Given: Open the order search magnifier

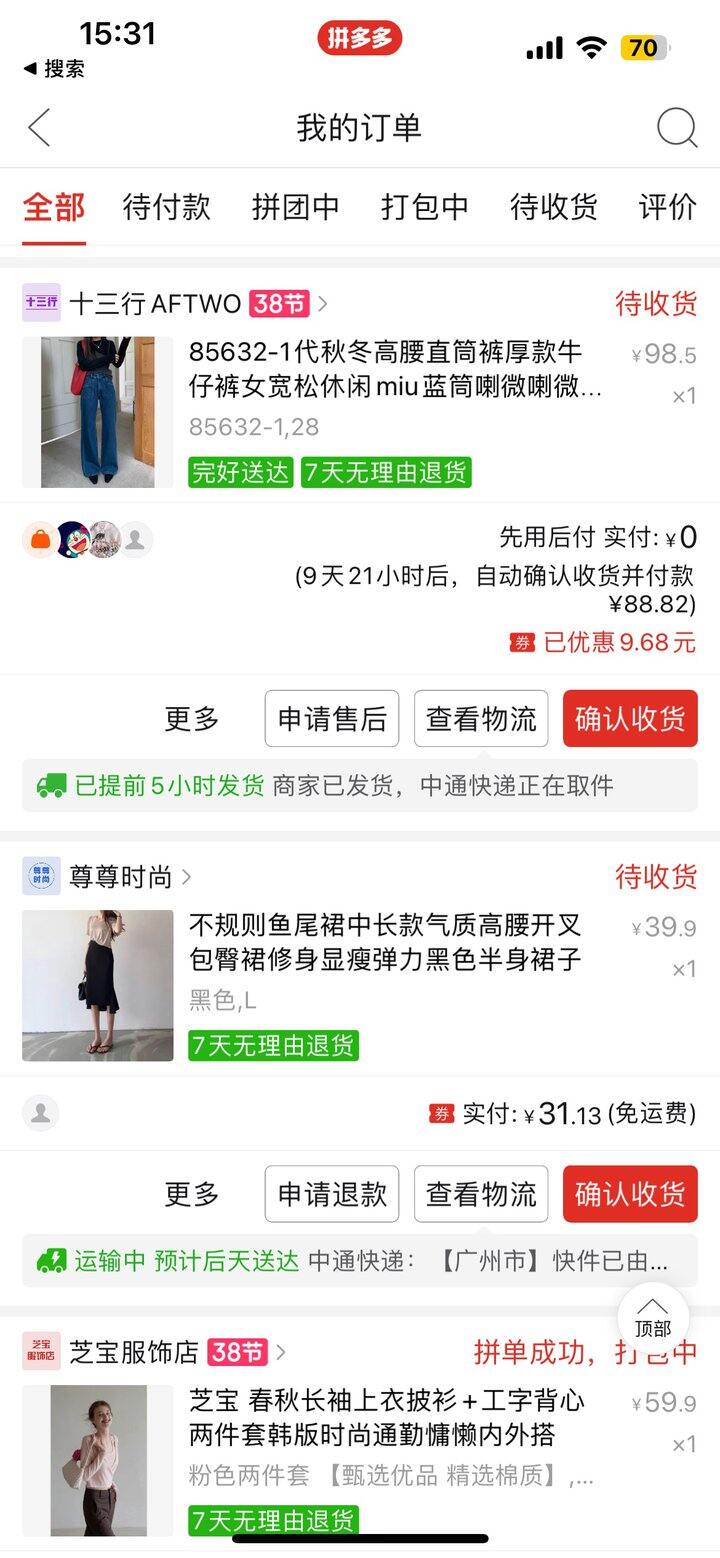Looking at the screenshot, I should 676,128.
